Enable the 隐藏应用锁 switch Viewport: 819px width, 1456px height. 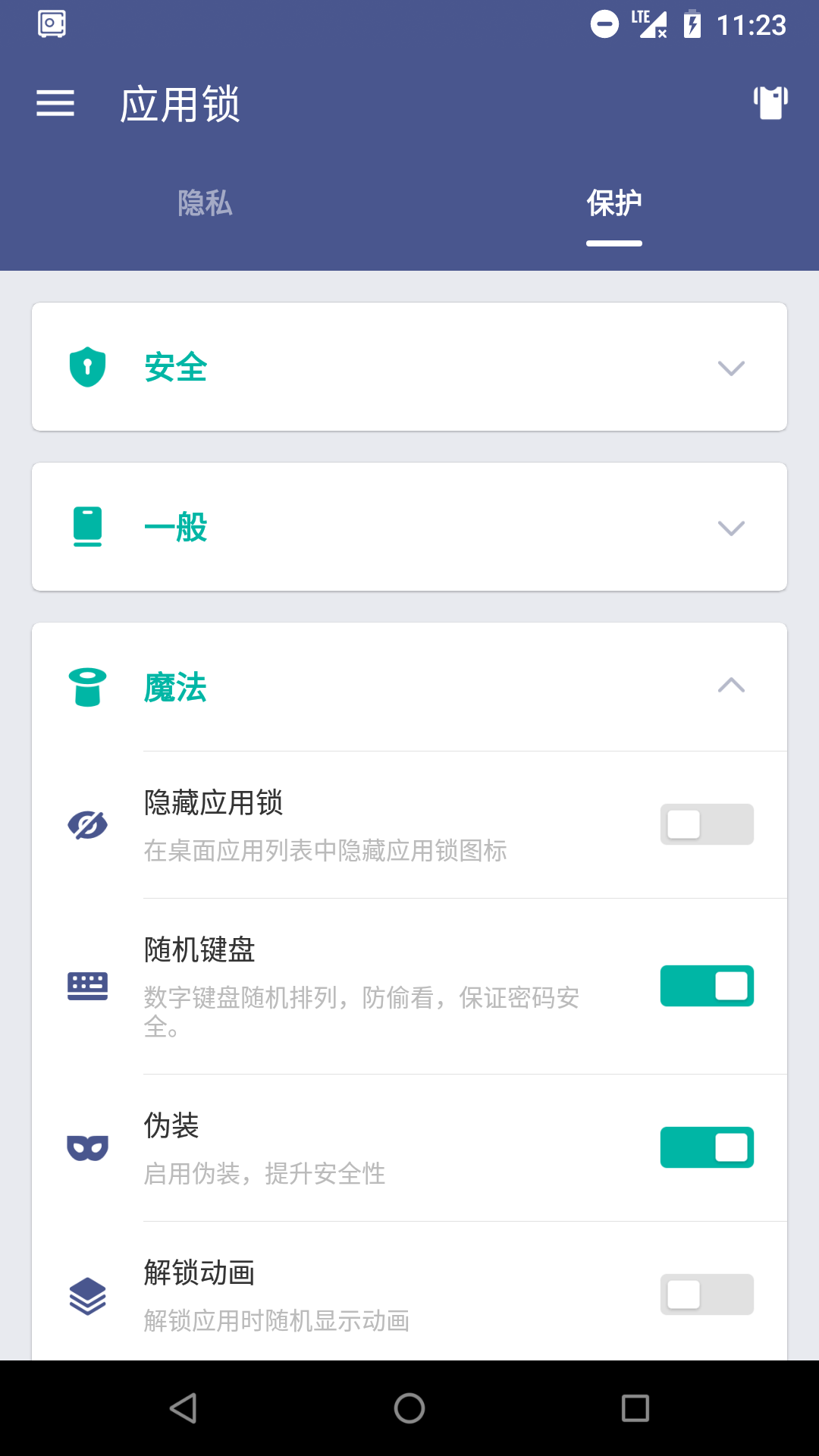707,824
